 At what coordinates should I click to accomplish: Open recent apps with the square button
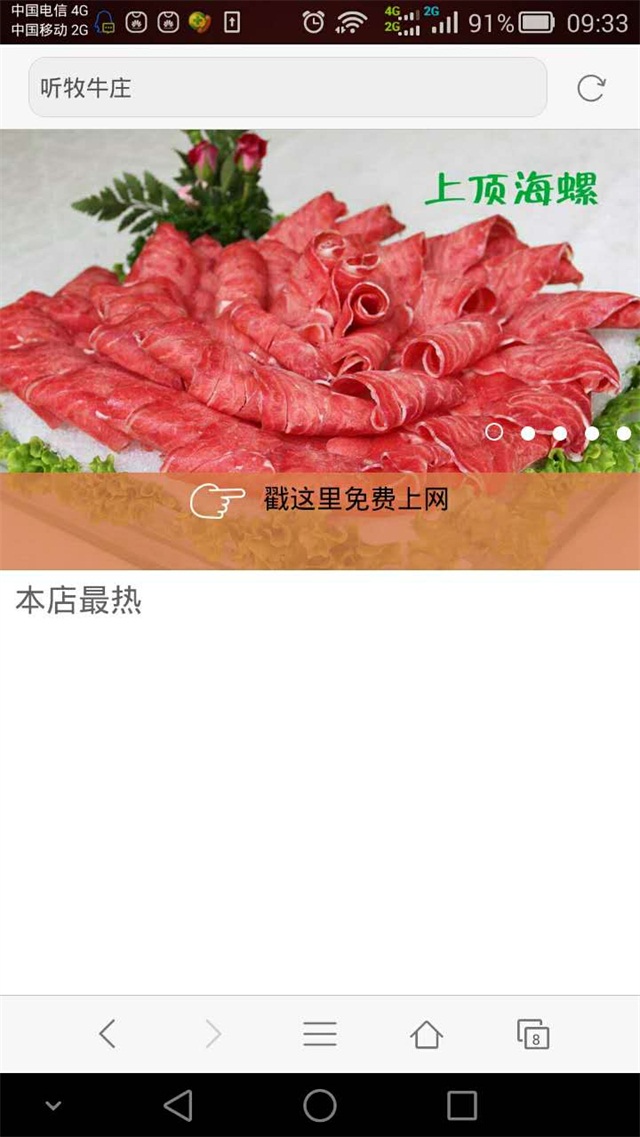pyautogui.click(x=462, y=1105)
